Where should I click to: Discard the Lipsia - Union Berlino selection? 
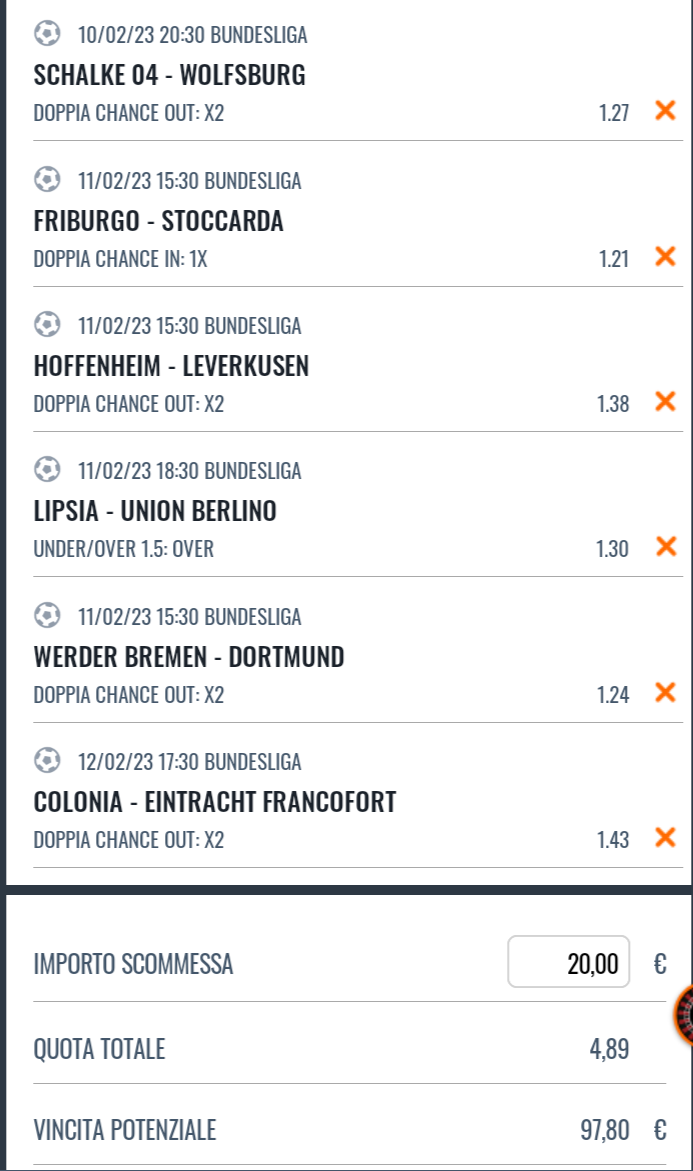pyautogui.click(x=665, y=547)
